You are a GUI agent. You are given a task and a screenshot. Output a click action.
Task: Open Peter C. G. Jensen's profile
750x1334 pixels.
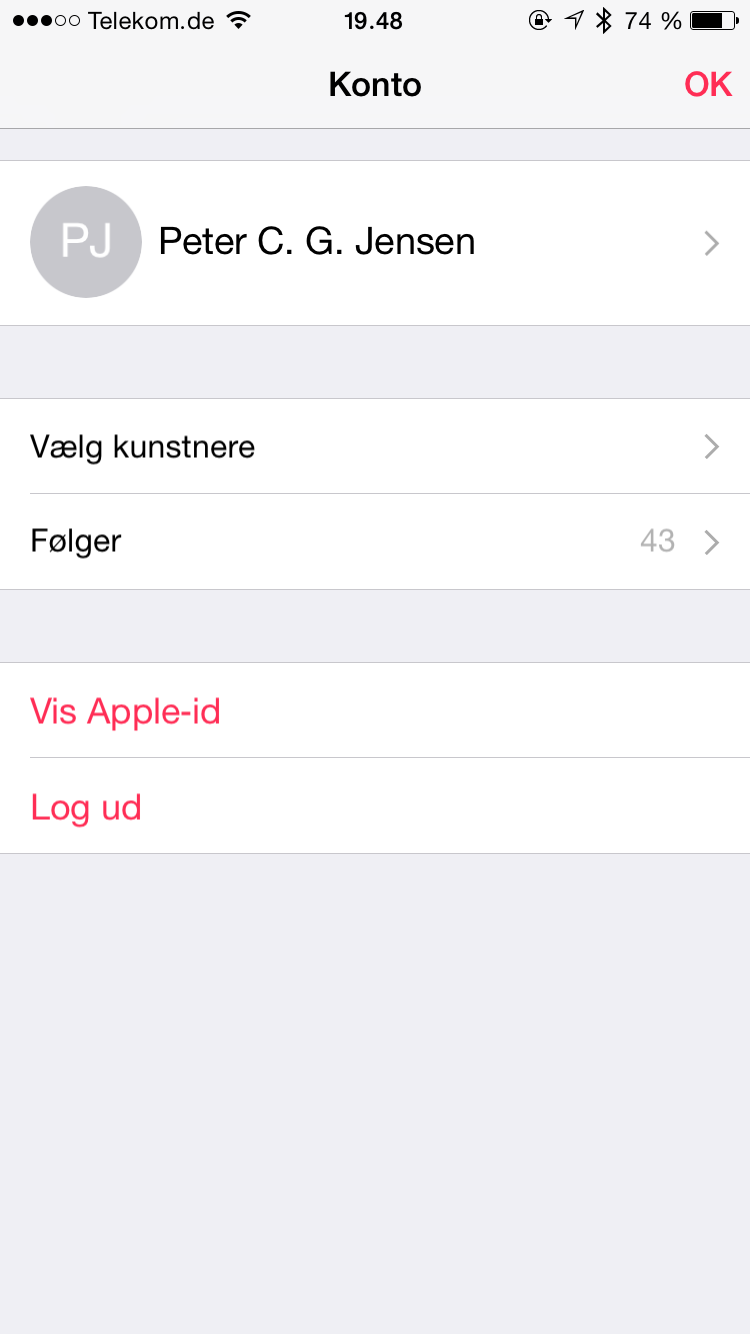[x=375, y=243]
